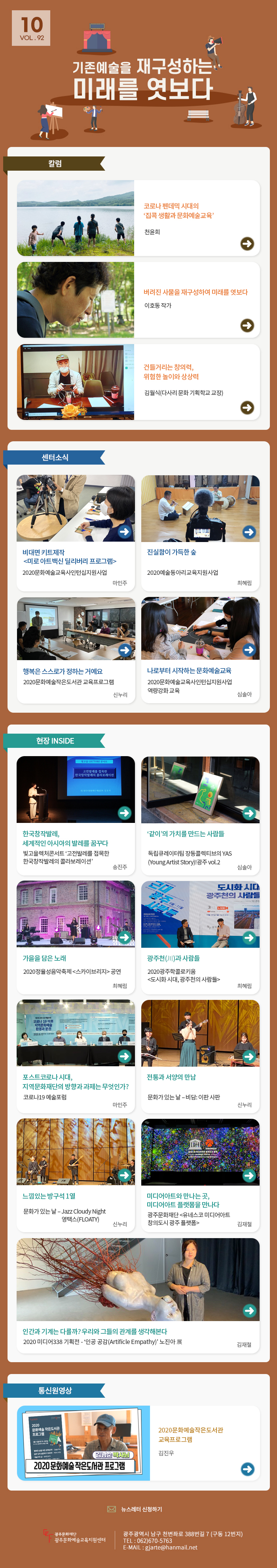Screen dimensions: 277x1568
Task: Open the 가을을 담은 노래 article
Action: 125,937
